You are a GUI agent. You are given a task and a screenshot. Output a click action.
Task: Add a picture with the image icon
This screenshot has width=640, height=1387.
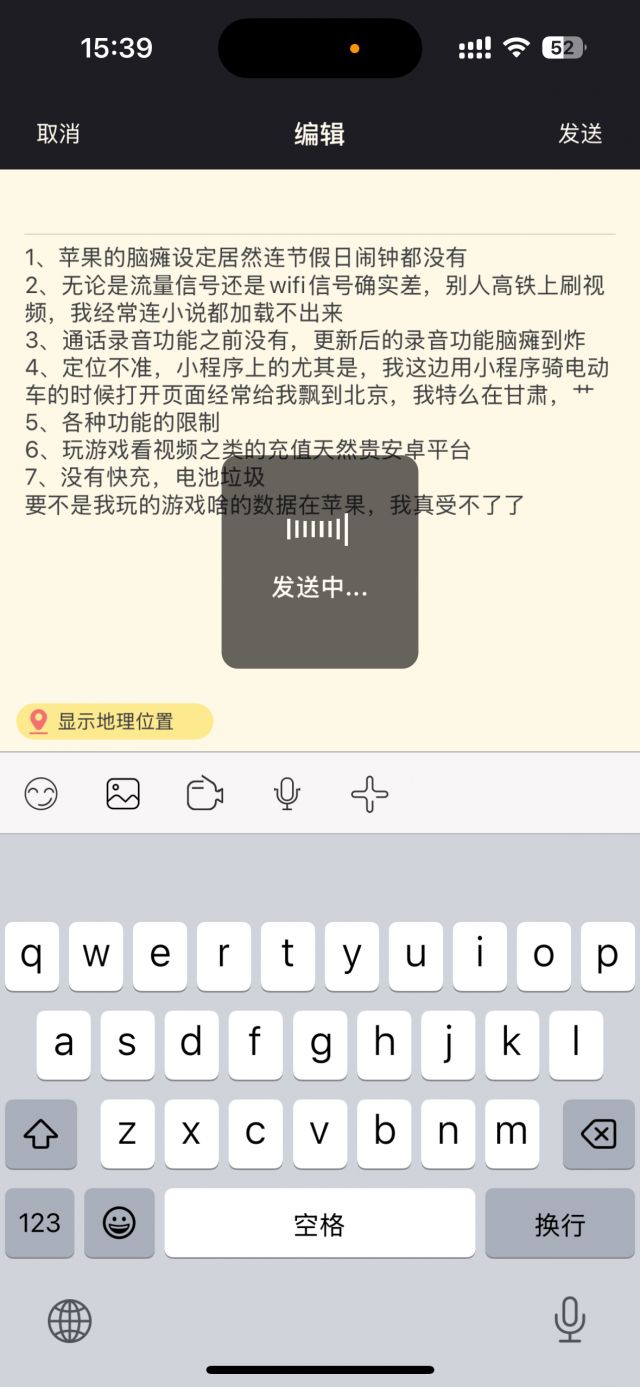point(123,794)
